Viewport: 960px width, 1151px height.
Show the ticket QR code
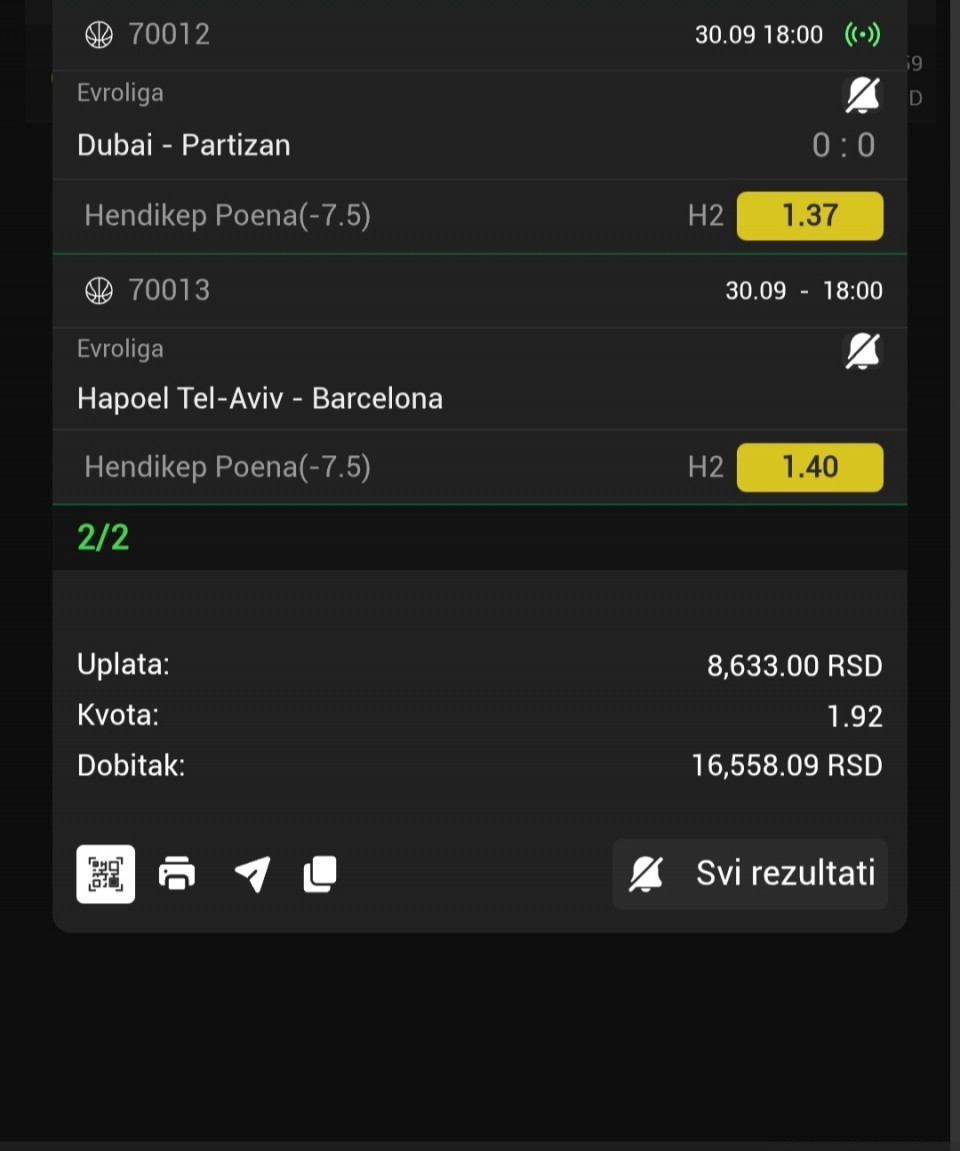(x=106, y=874)
